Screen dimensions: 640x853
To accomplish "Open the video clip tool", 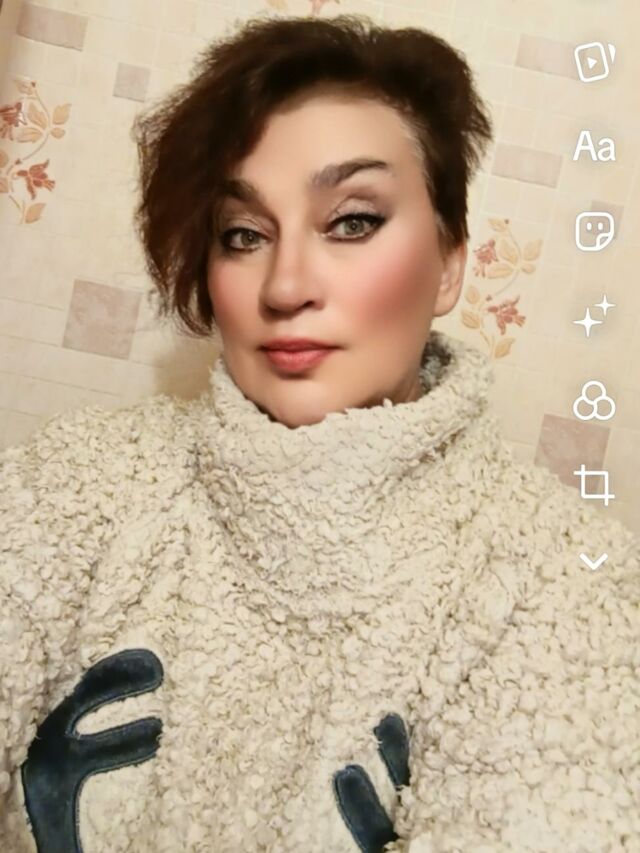I will coord(594,62).
